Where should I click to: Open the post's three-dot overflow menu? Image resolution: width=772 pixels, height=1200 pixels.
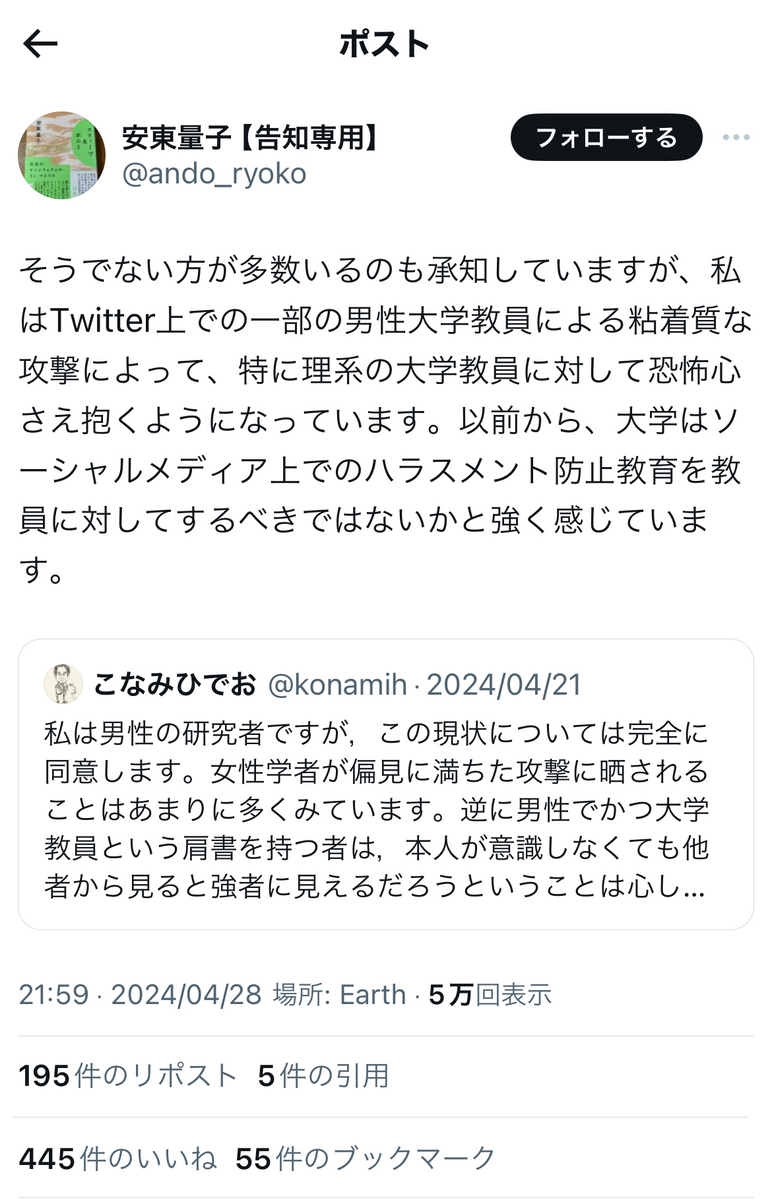736,138
